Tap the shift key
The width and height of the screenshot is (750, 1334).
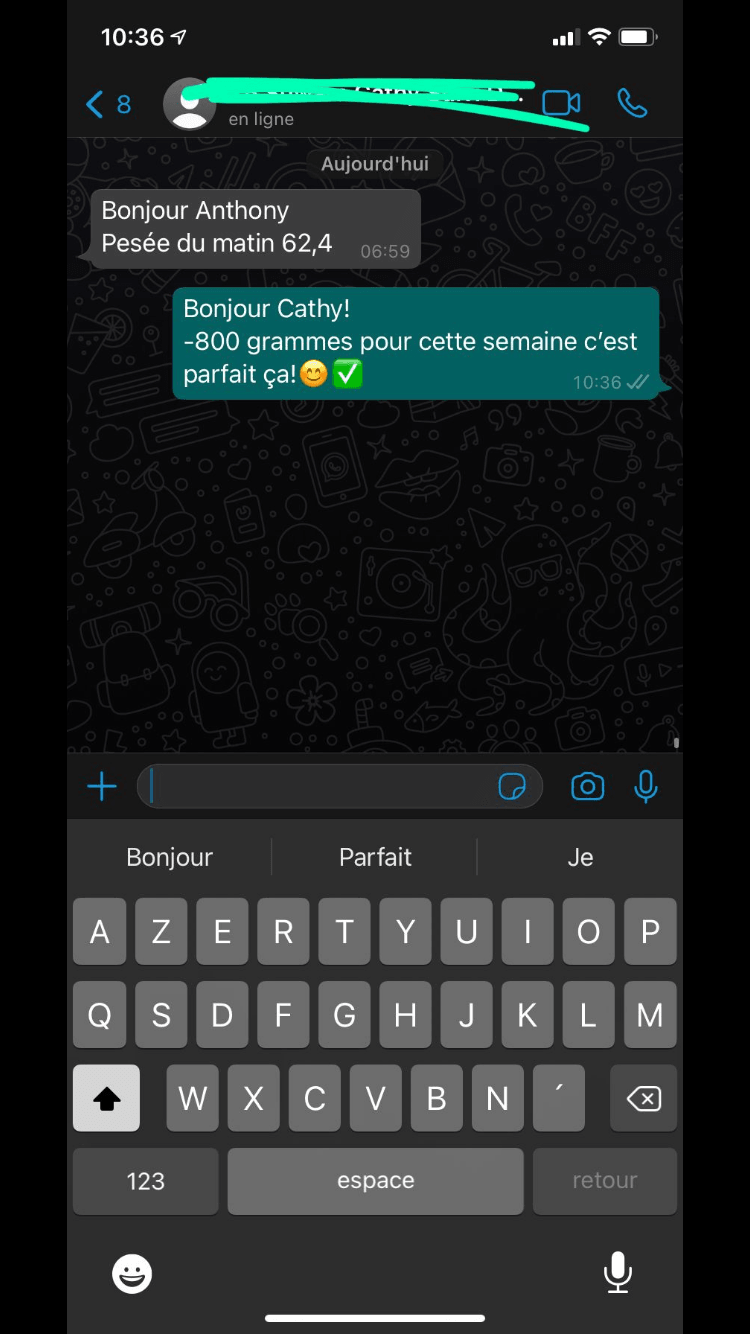(106, 1098)
